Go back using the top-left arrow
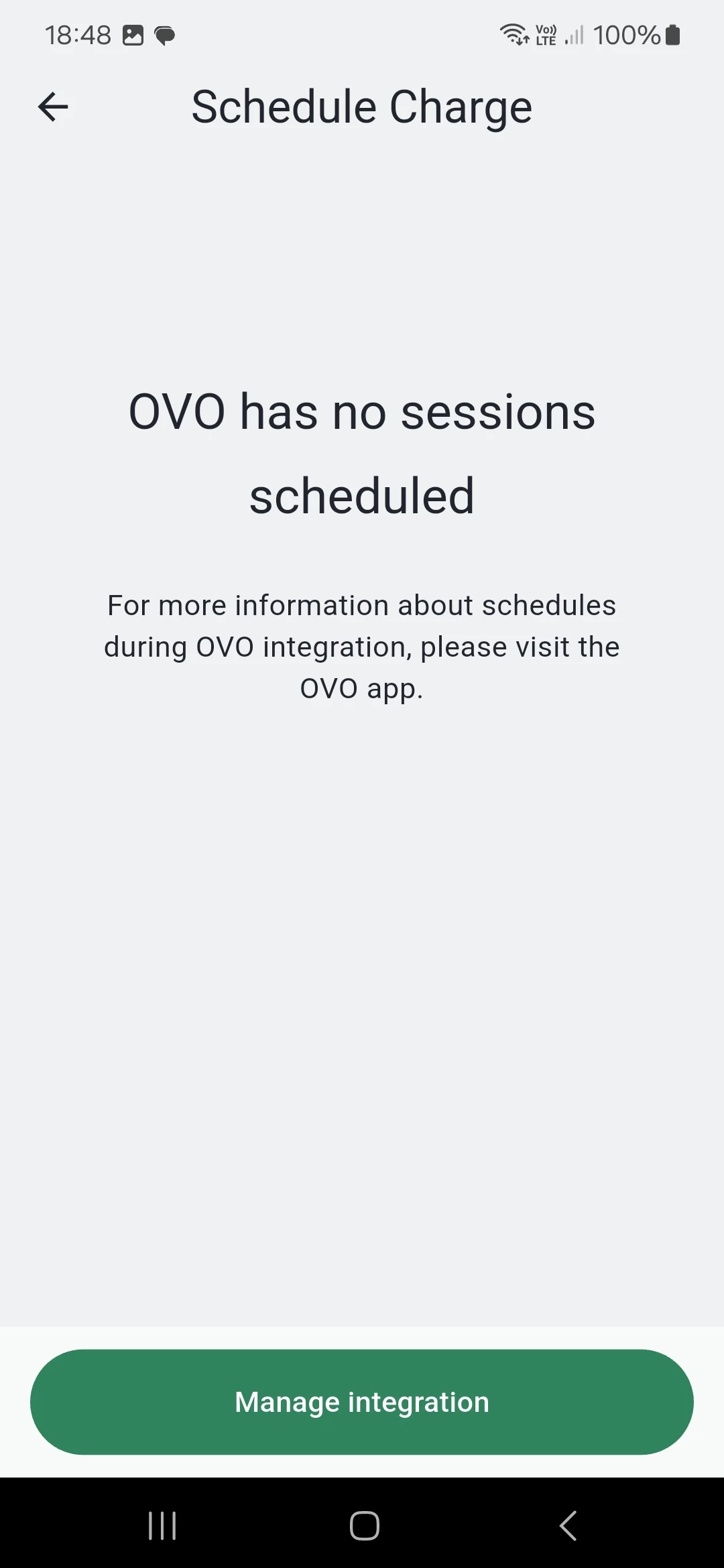This screenshot has height=1568, width=724. (53, 107)
